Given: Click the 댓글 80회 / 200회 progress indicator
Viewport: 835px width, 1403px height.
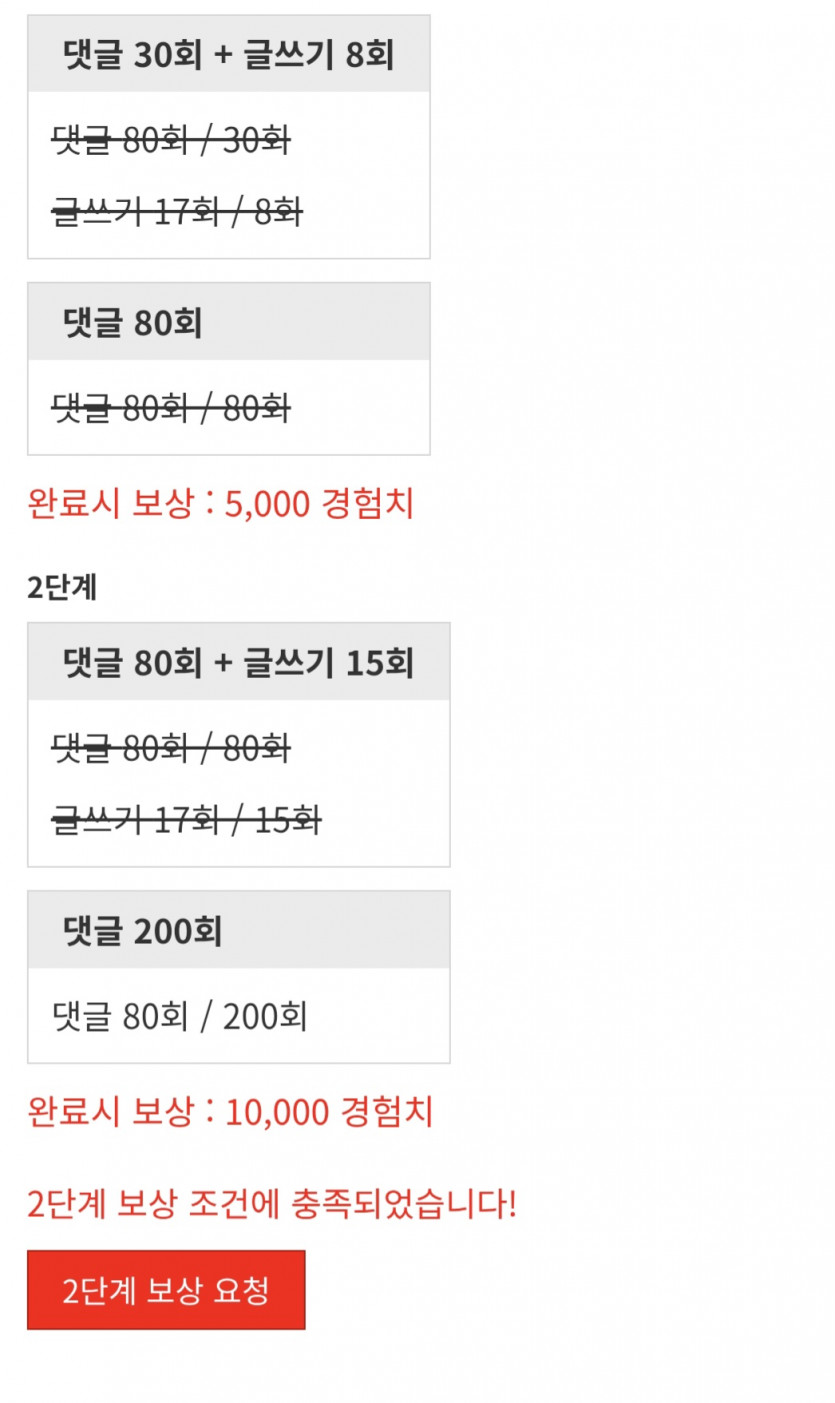Looking at the screenshot, I should click(x=180, y=1015).
